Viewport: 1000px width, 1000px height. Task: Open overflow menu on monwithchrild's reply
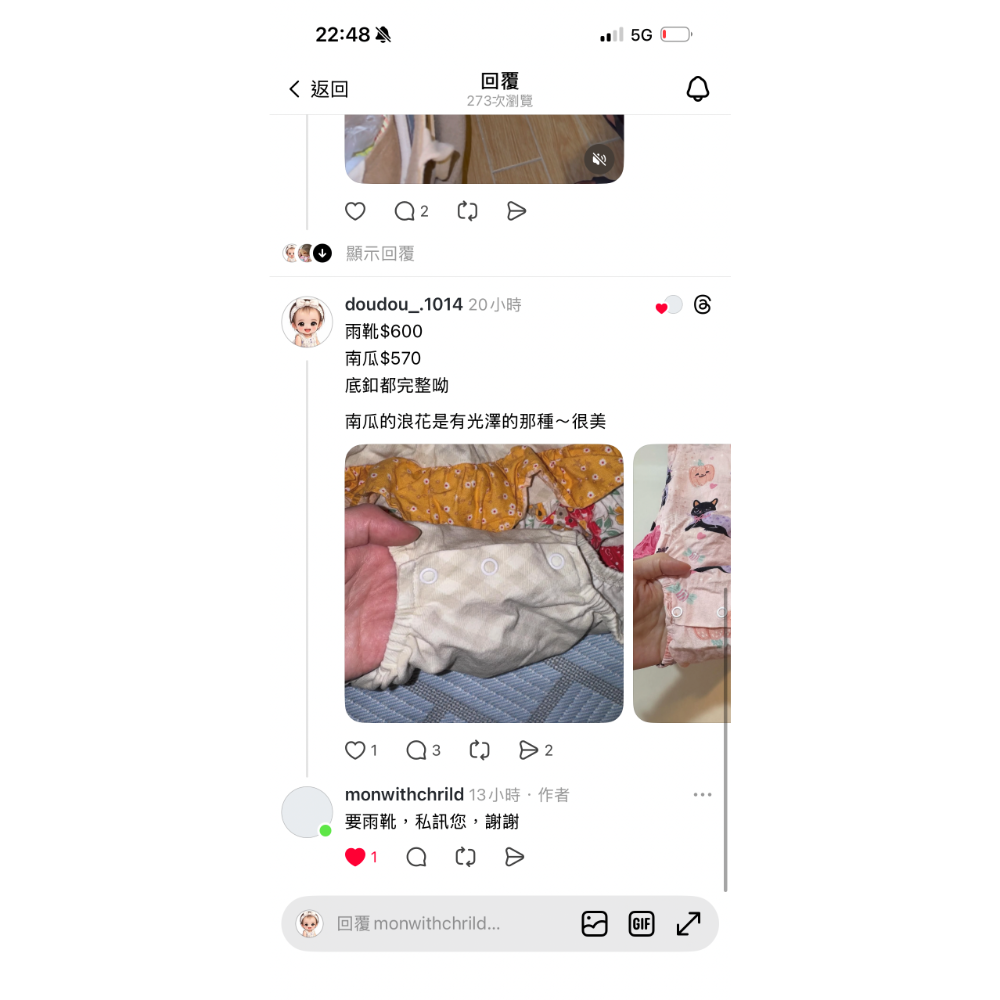point(702,795)
